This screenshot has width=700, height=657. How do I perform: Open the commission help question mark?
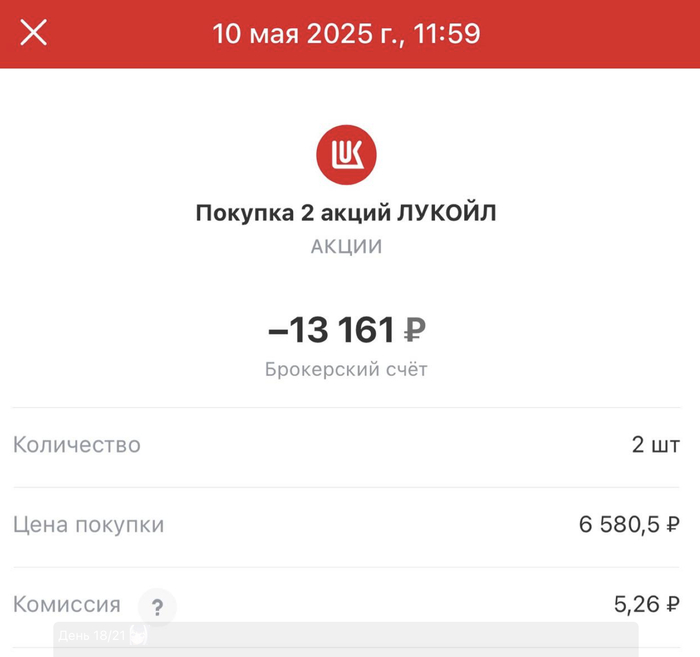(x=158, y=605)
